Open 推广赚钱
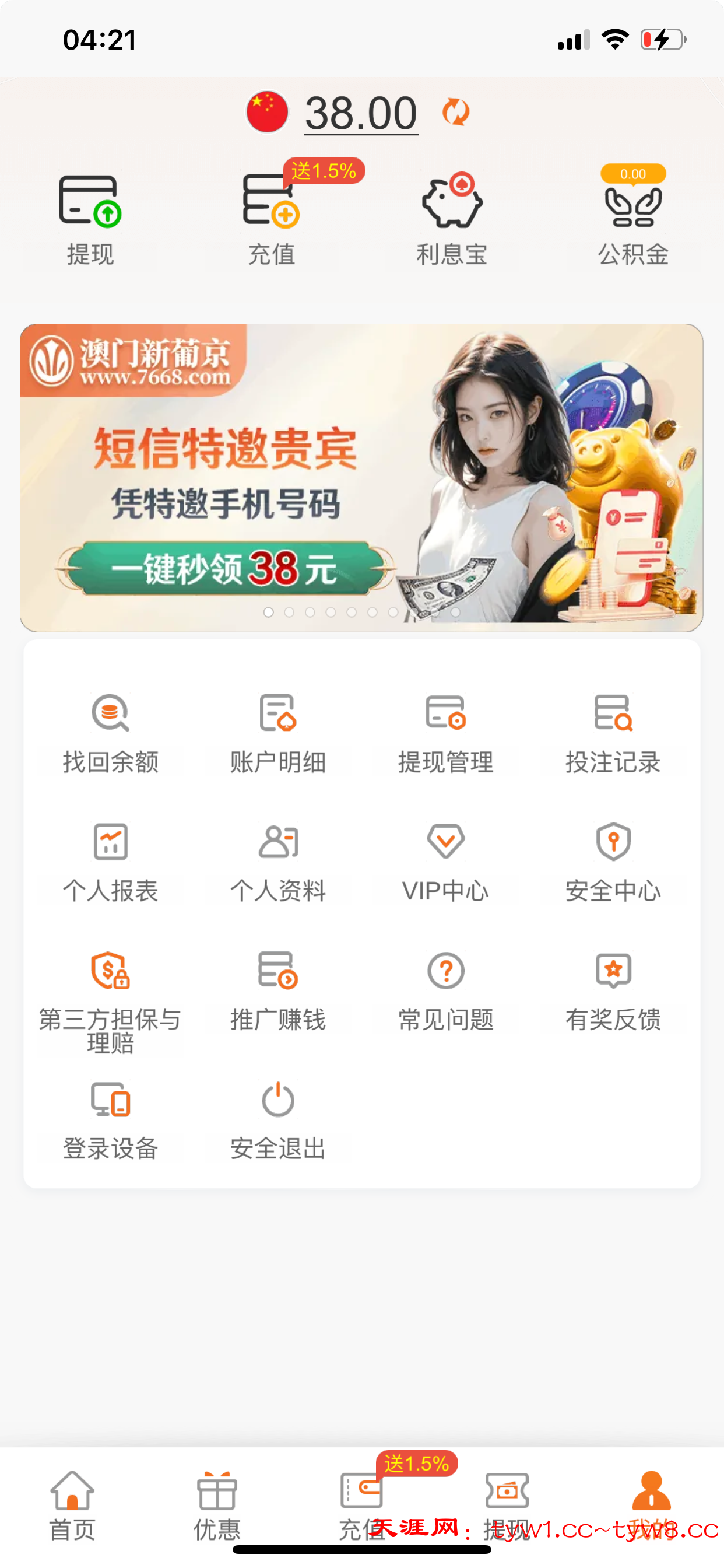724x1568 pixels. (x=278, y=991)
